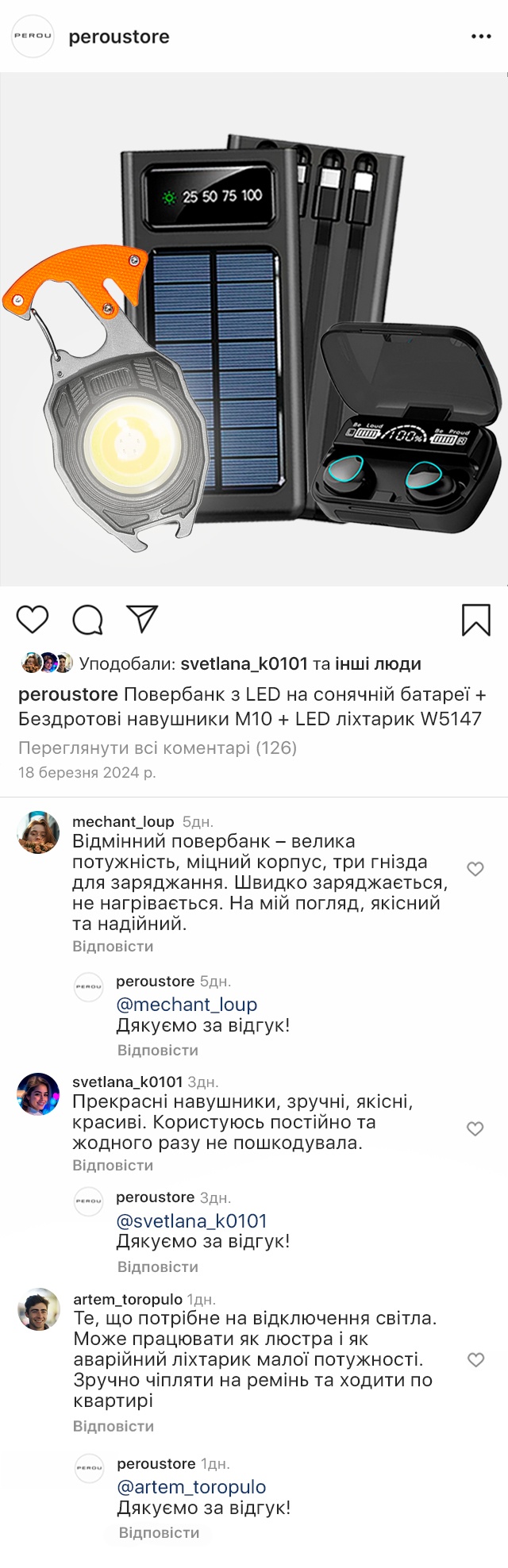Open artem_toropulo's profile picture
508x1568 pixels.
(39, 1309)
